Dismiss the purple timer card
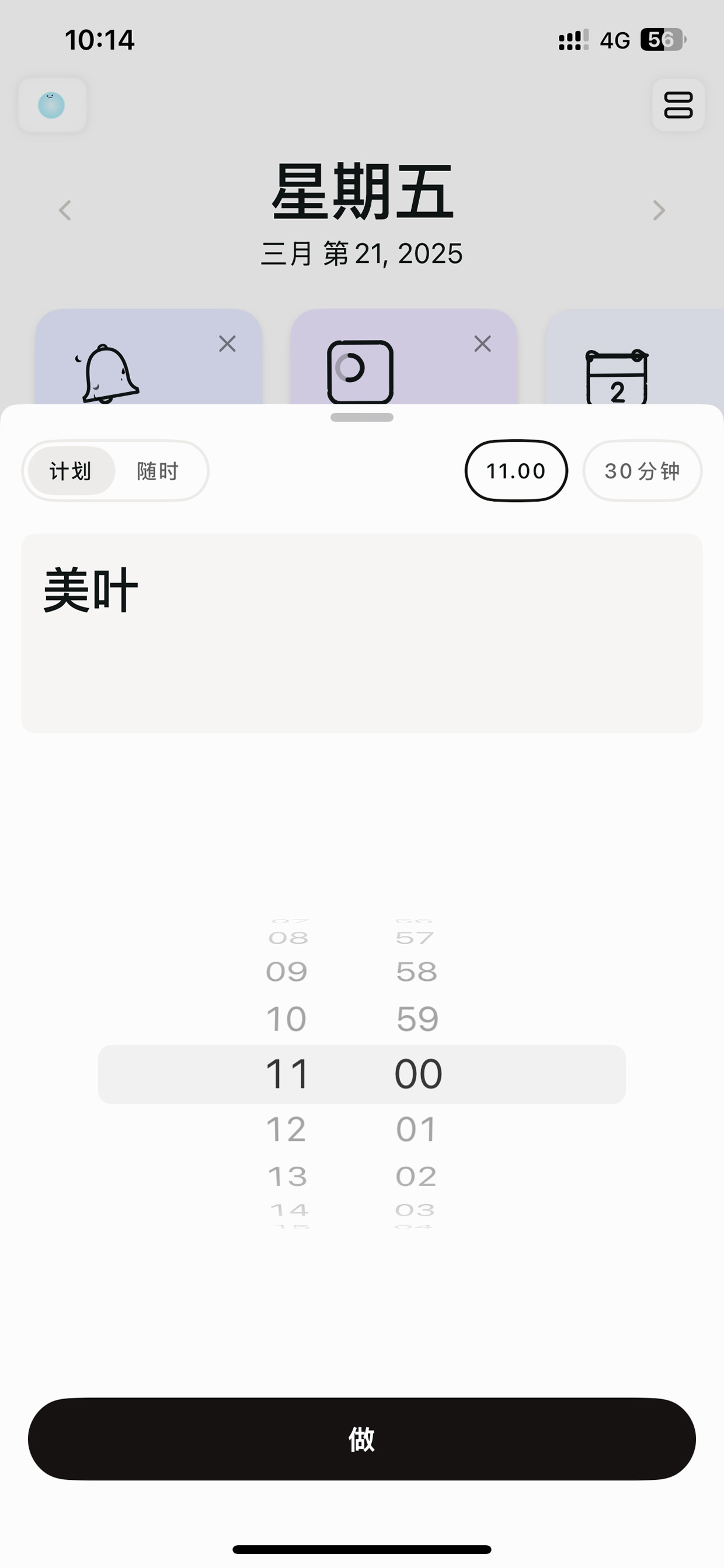This screenshot has width=724, height=1568. pyautogui.click(x=482, y=344)
